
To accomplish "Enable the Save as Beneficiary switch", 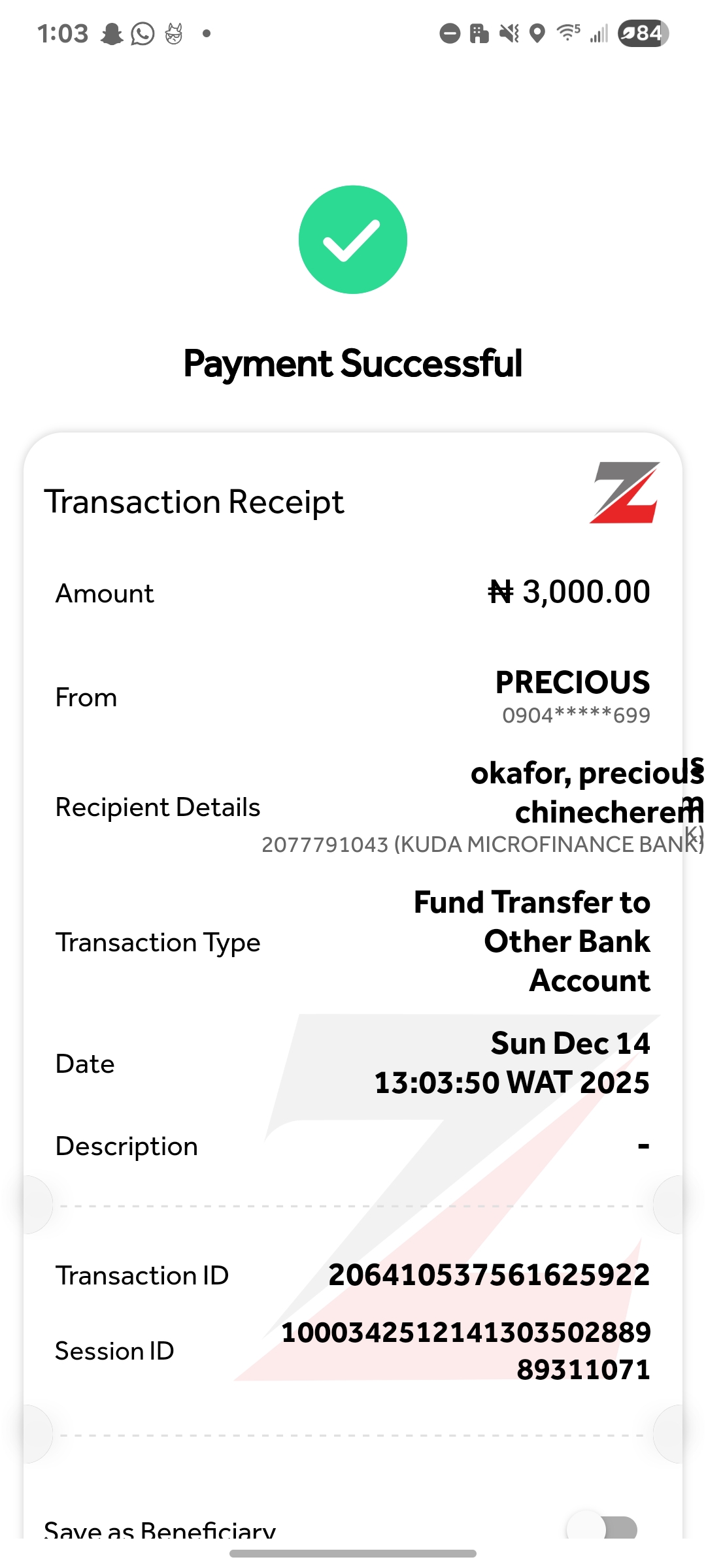I will coord(603,1527).
